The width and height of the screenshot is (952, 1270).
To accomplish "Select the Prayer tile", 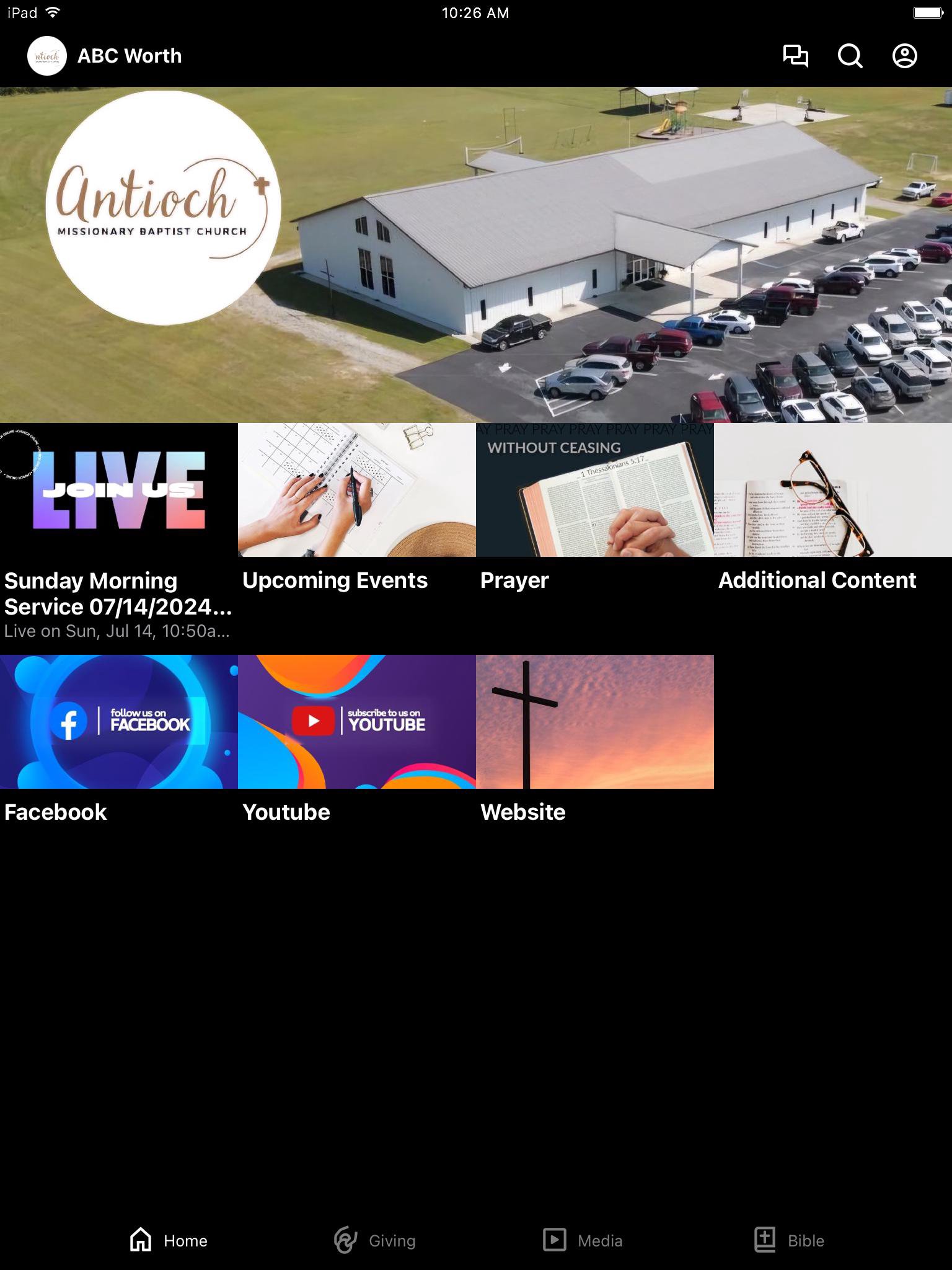I will pyautogui.click(x=594, y=490).
